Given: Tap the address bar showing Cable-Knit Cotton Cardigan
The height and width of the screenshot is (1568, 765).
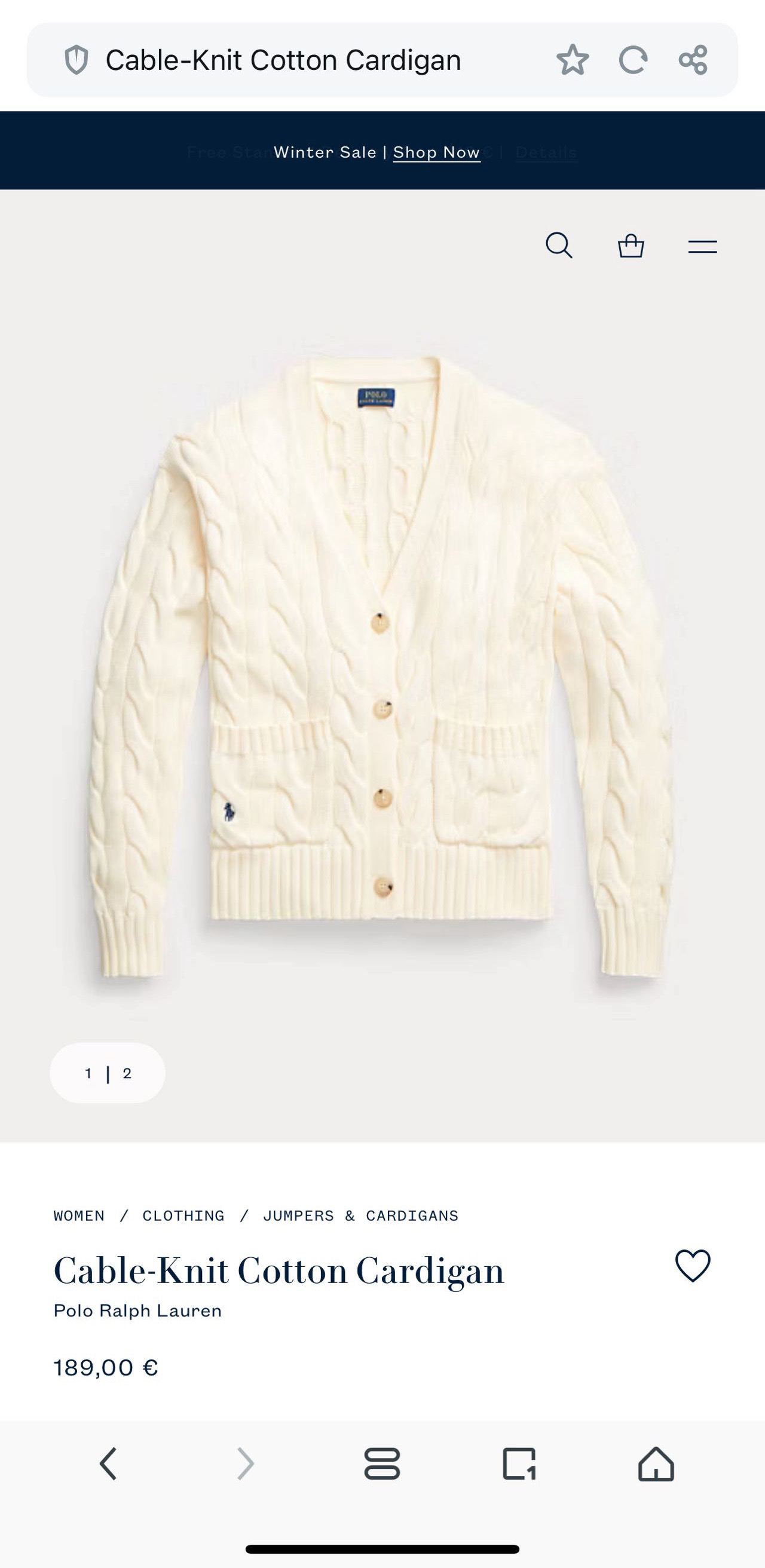Looking at the screenshot, I should pyautogui.click(x=283, y=60).
